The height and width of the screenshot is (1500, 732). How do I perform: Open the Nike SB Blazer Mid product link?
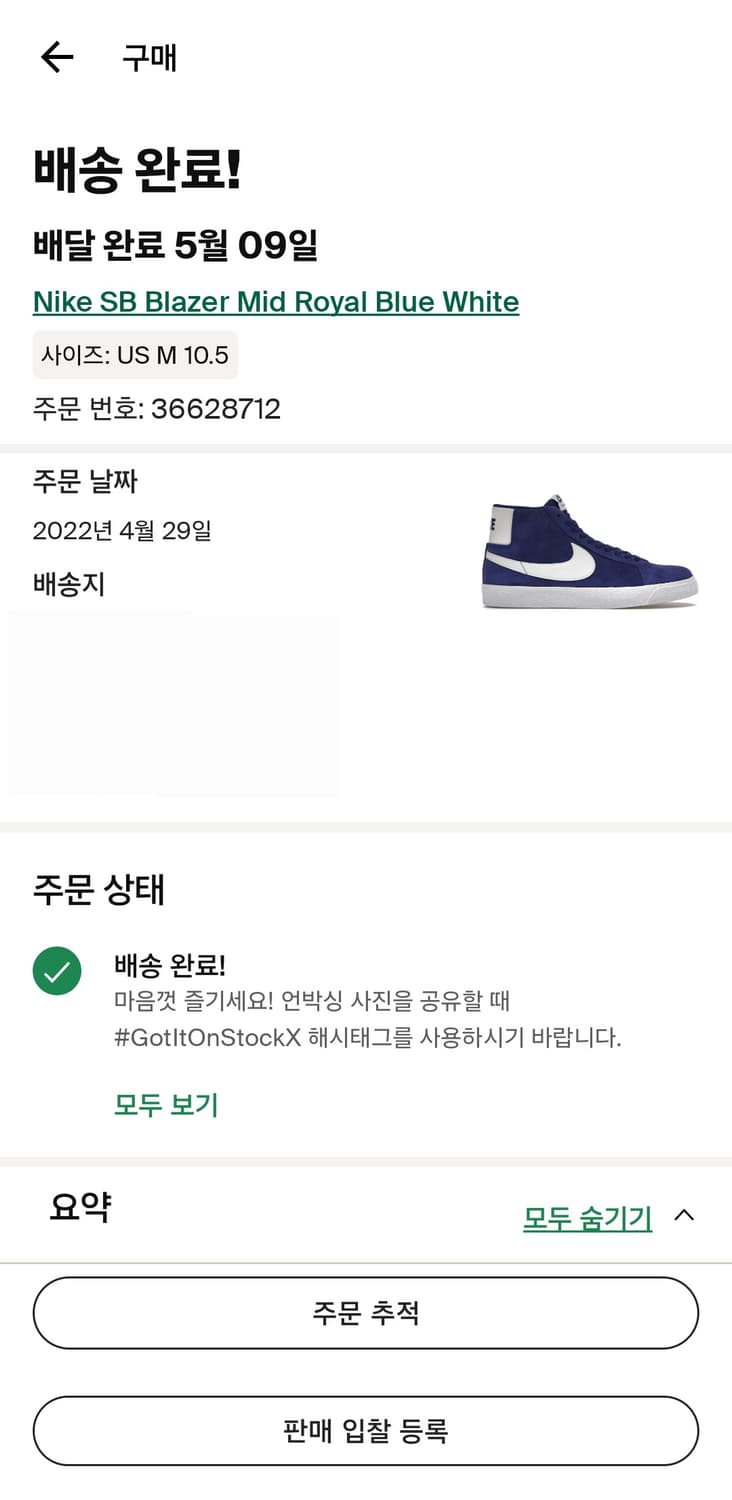[x=275, y=301]
